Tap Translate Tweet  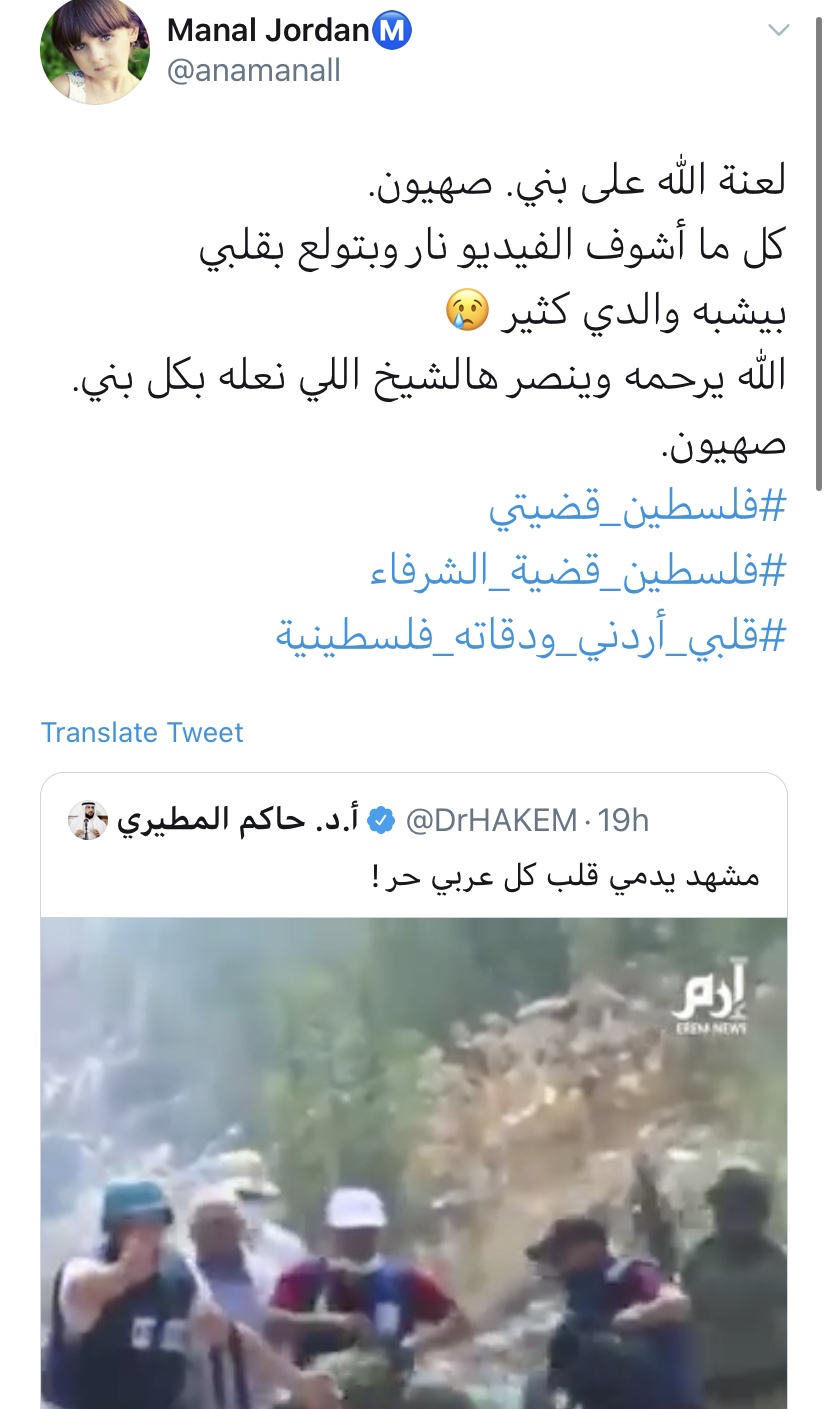click(142, 732)
